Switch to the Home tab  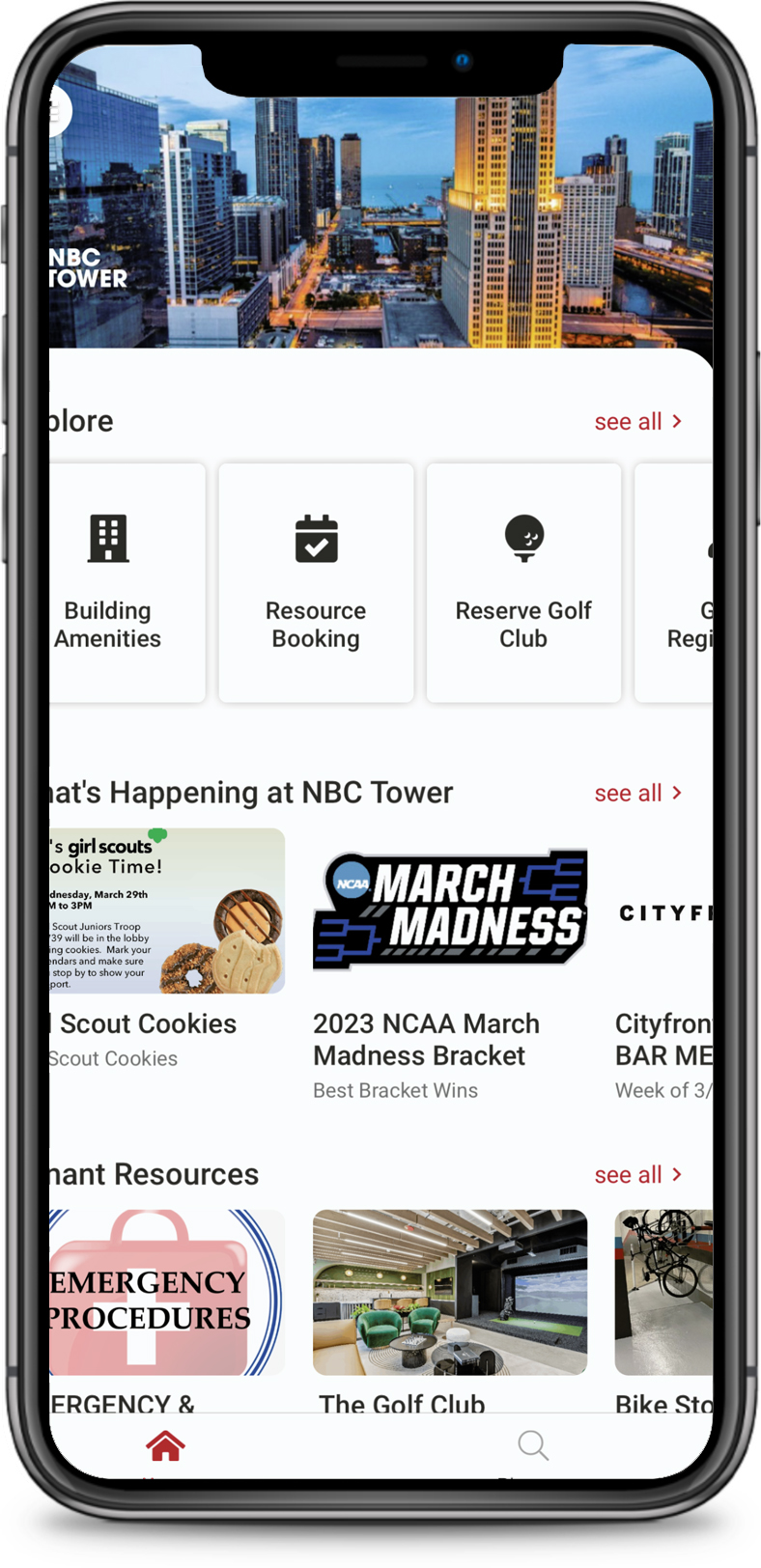pyautogui.click(x=165, y=1446)
